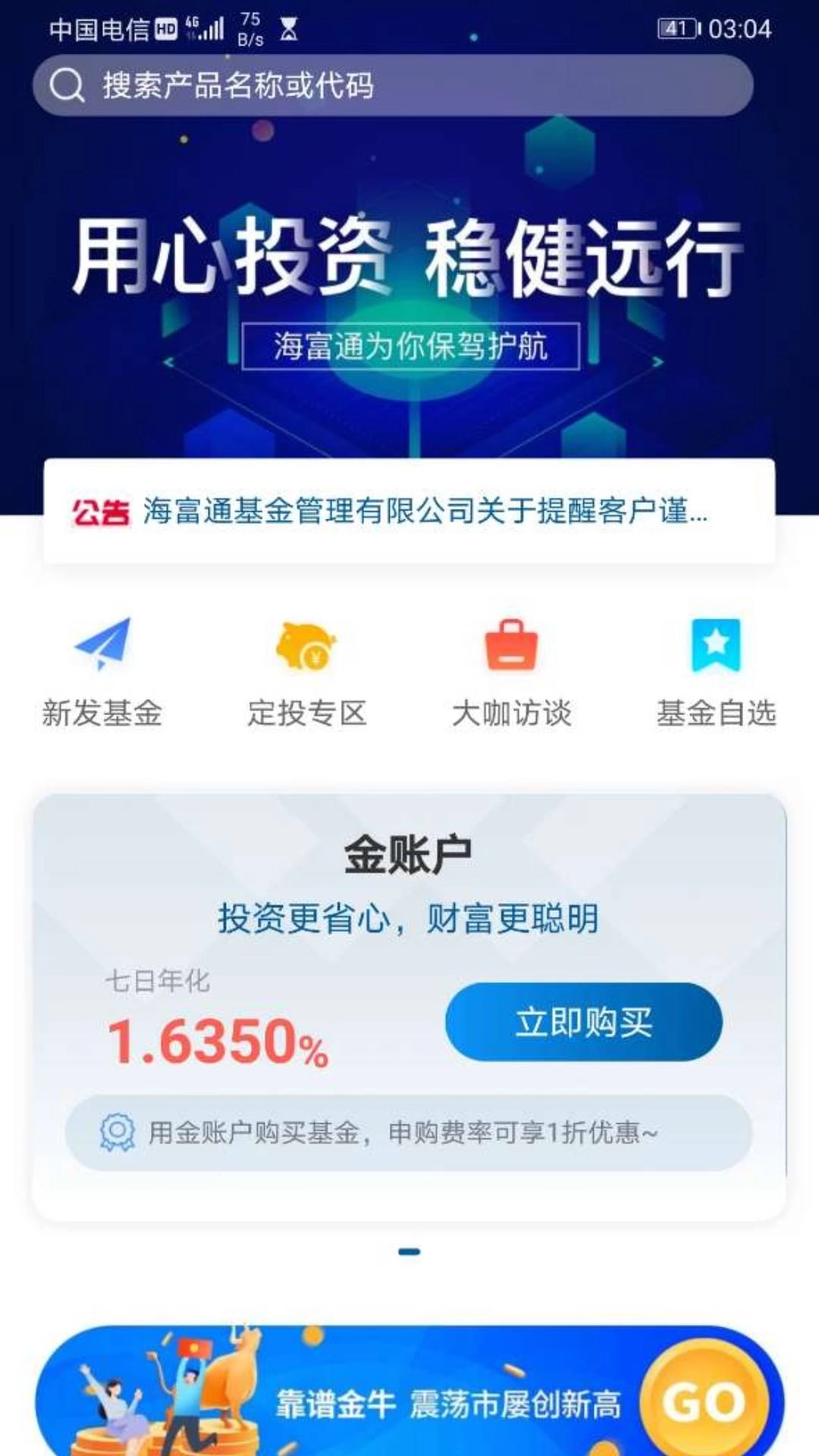This screenshot has width=819, height=1456.
Task: Open the announcement about 海富通基金管理有限公司
Action: coord(425,513)
